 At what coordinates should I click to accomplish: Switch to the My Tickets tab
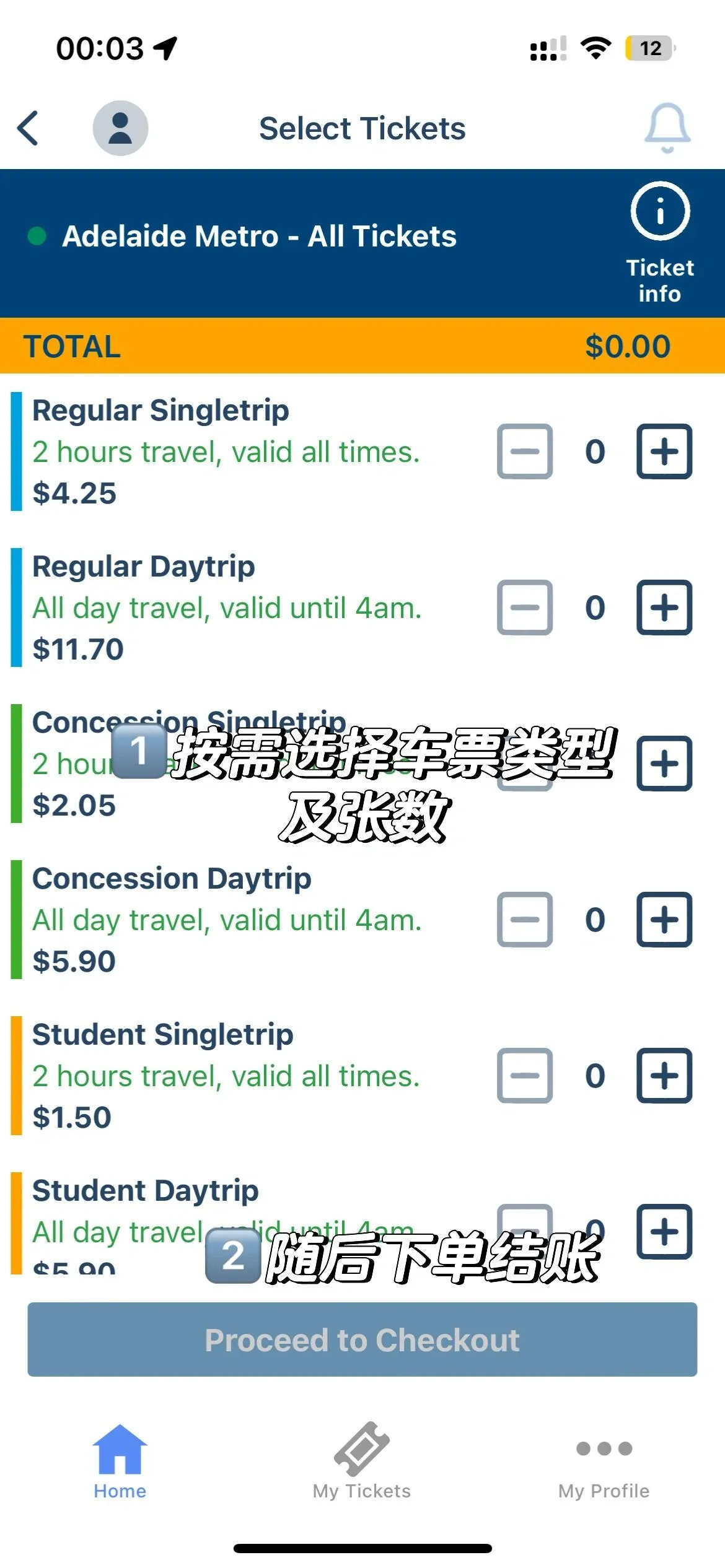[362, 1461]
